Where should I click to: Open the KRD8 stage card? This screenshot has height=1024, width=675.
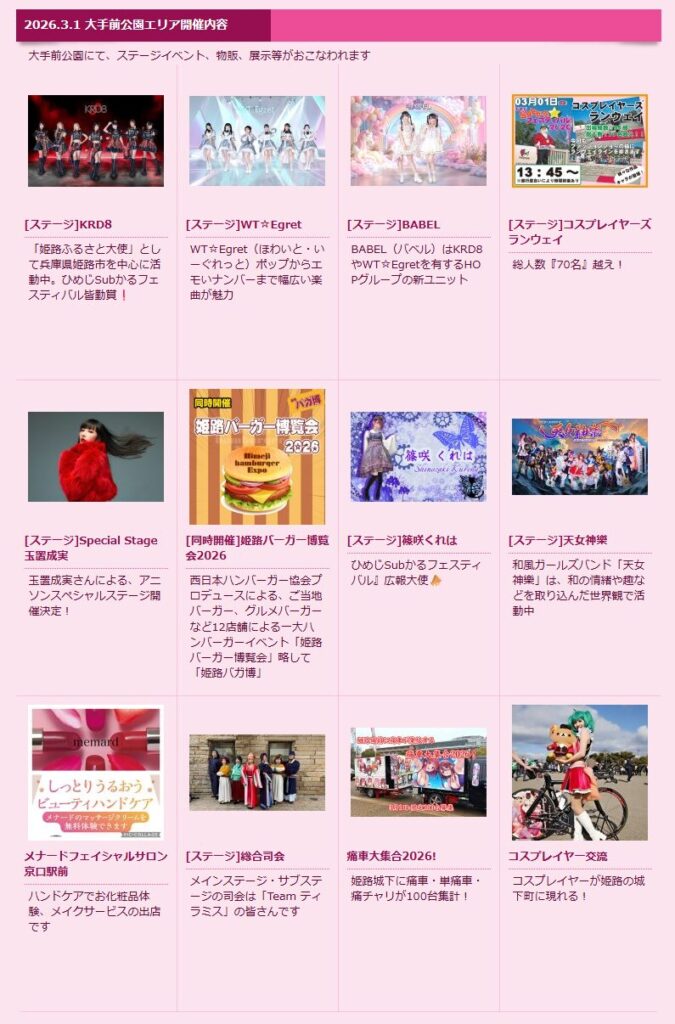tap(95, 141)
